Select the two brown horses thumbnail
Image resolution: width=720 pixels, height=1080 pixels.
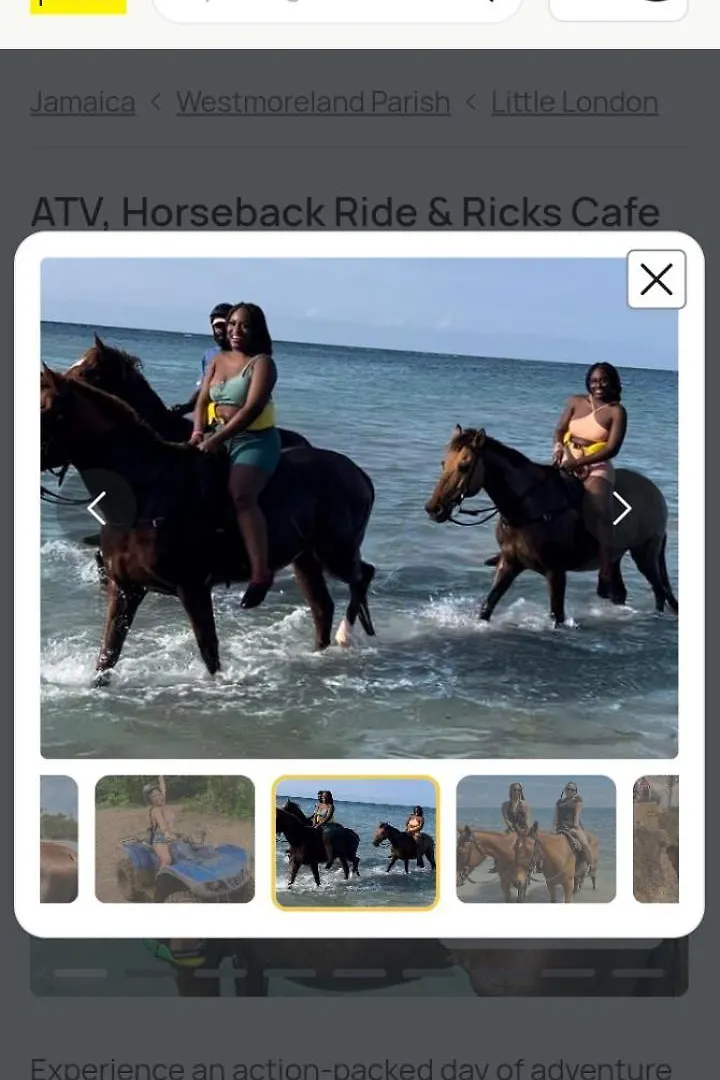[x=536, y=839]
